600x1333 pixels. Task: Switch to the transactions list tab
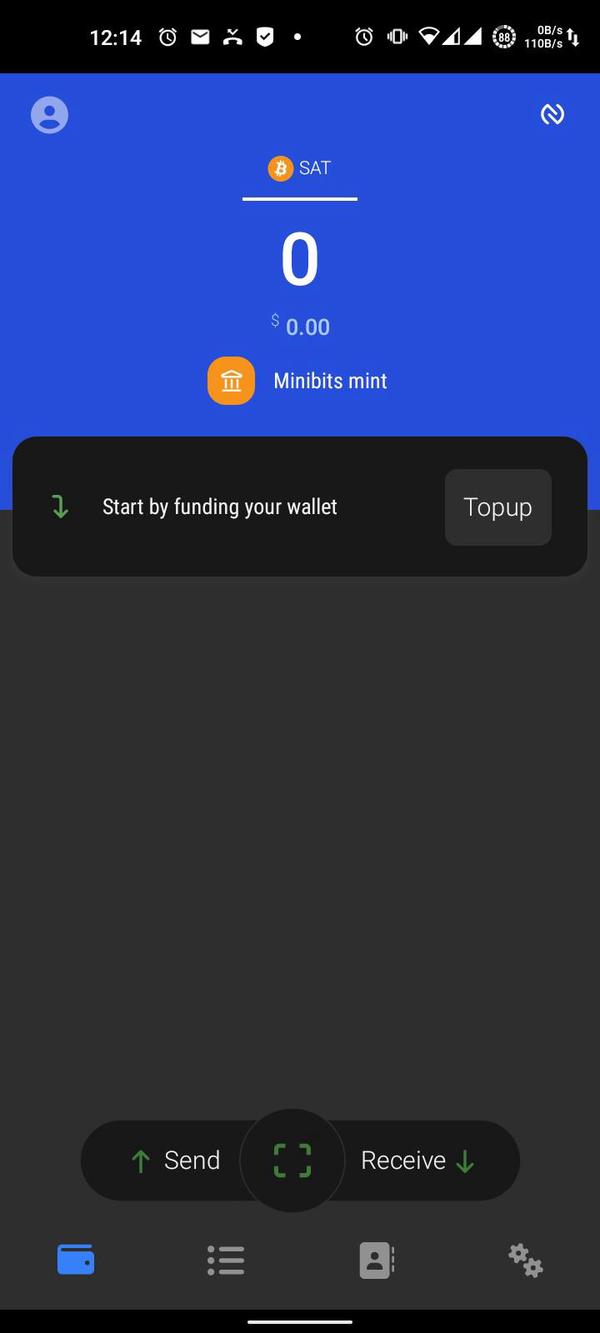226,1260
